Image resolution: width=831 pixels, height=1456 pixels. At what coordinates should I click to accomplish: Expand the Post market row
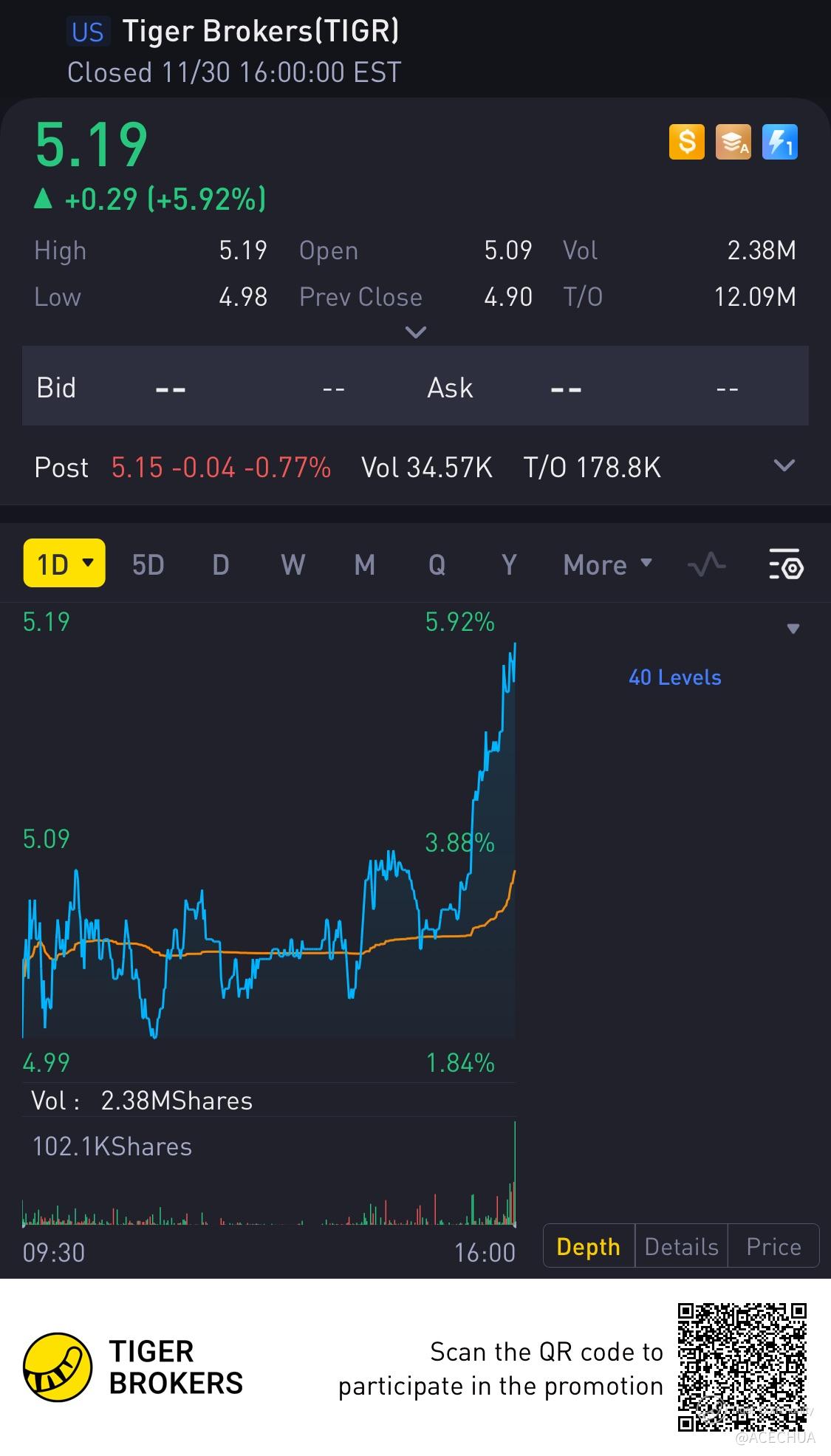(x=783, y=466)
